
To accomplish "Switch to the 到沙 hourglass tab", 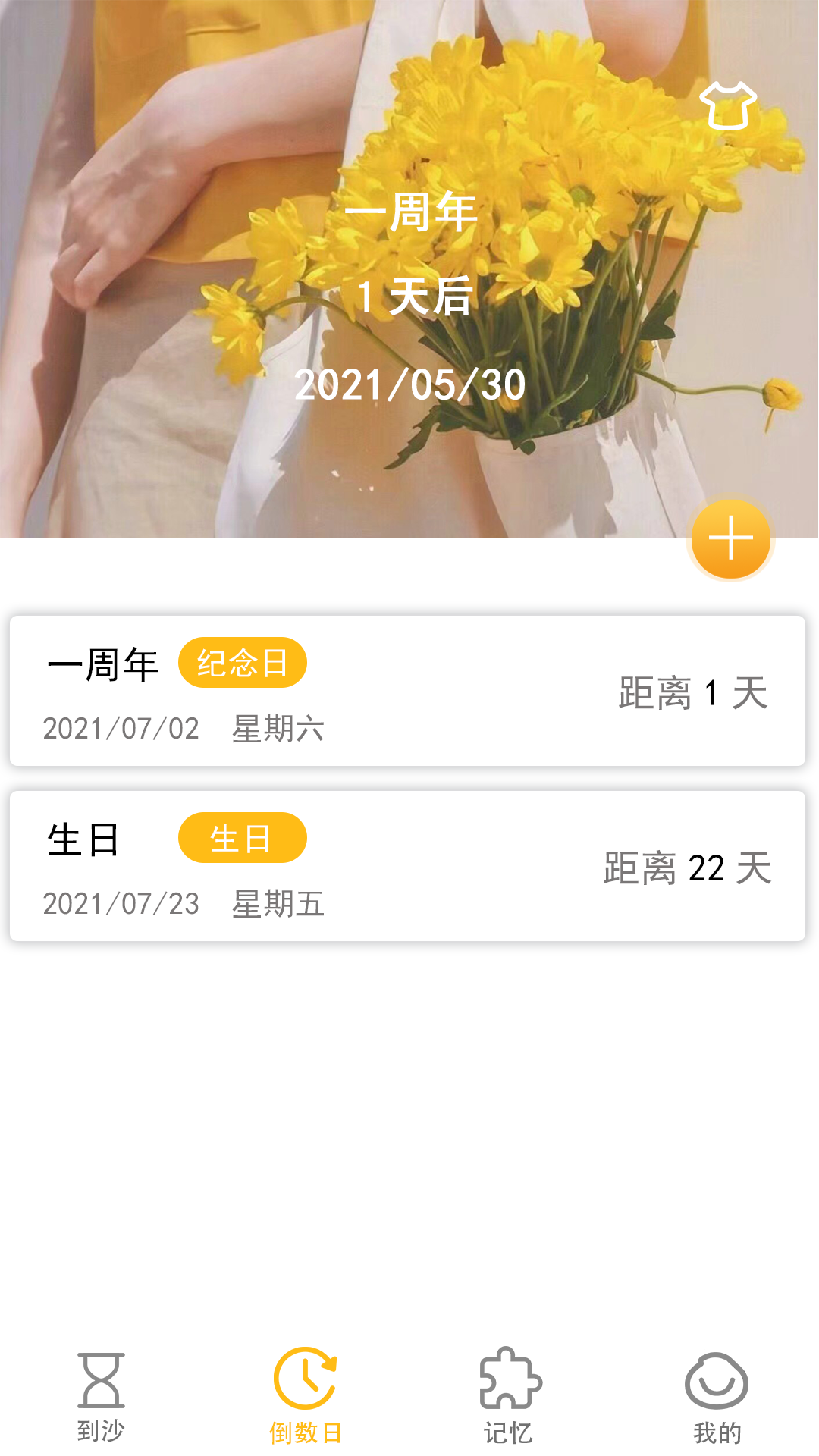I will [101, 1397].
